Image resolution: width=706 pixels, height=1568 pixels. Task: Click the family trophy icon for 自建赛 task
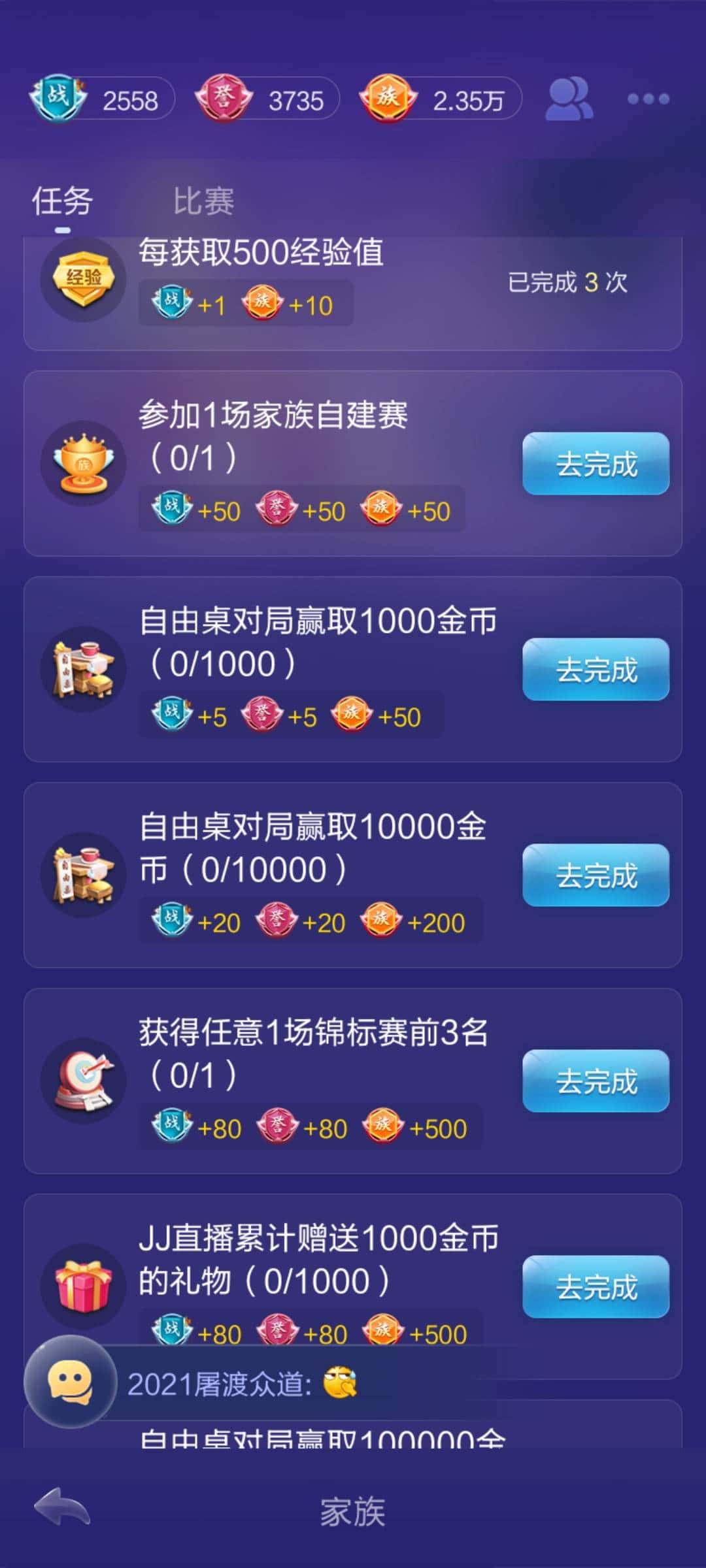[x=85, y=463]
